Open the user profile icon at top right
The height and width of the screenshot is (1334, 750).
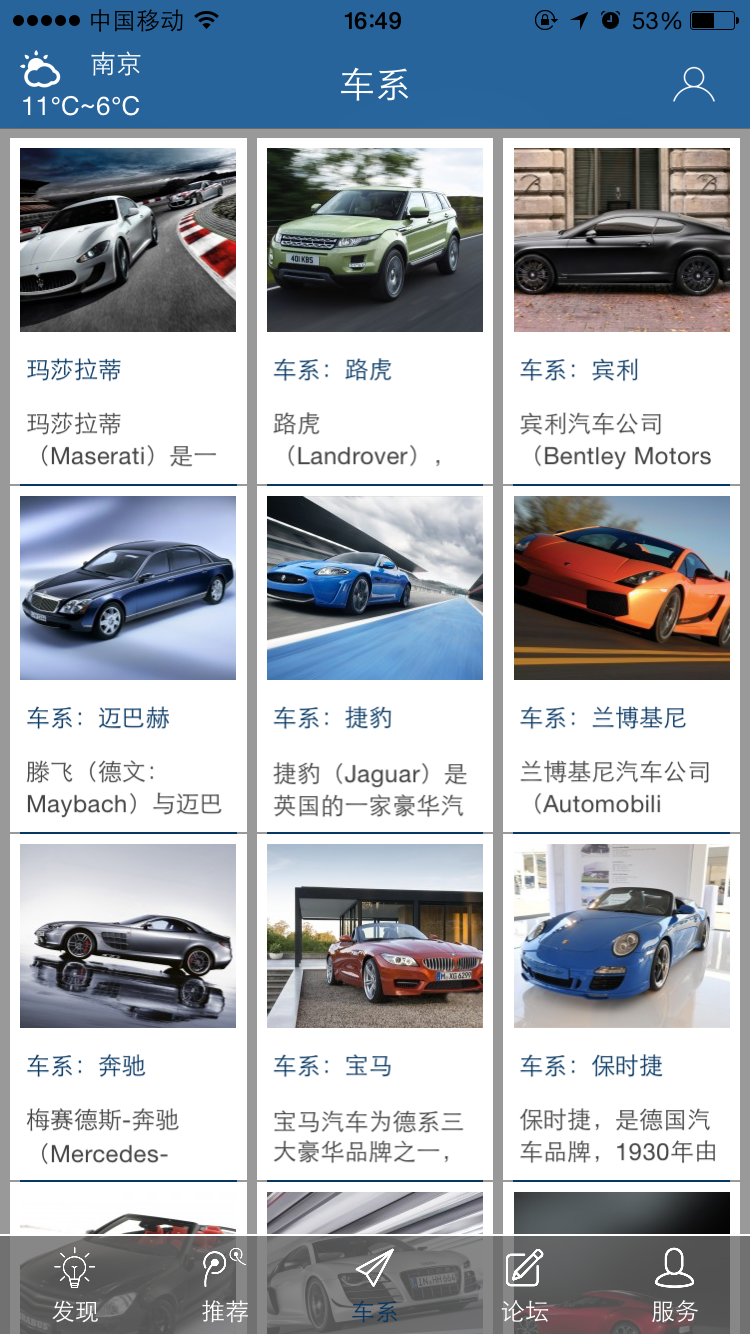pos(694,86)
